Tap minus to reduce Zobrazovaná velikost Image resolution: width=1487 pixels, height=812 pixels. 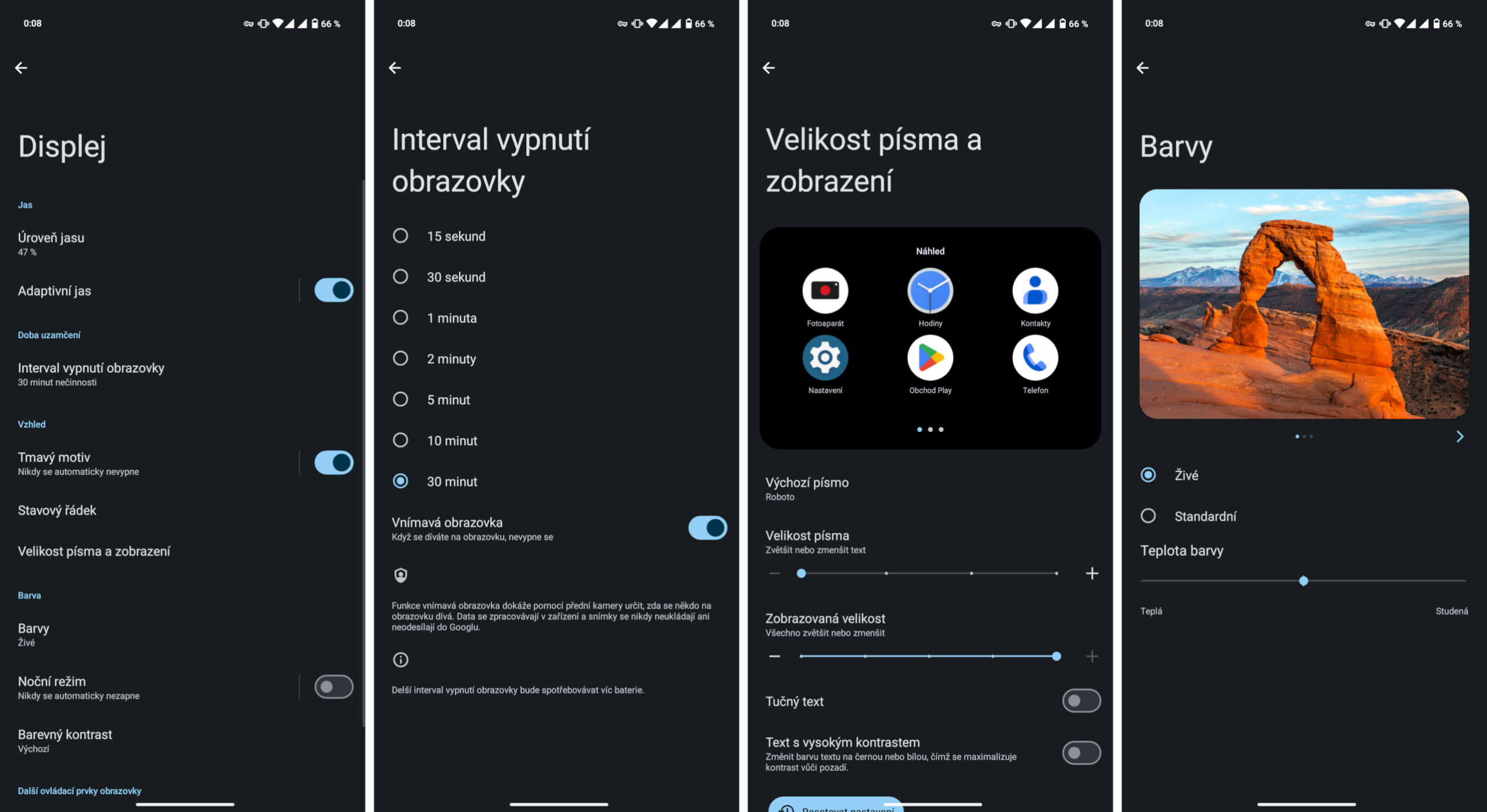(774, 656)
